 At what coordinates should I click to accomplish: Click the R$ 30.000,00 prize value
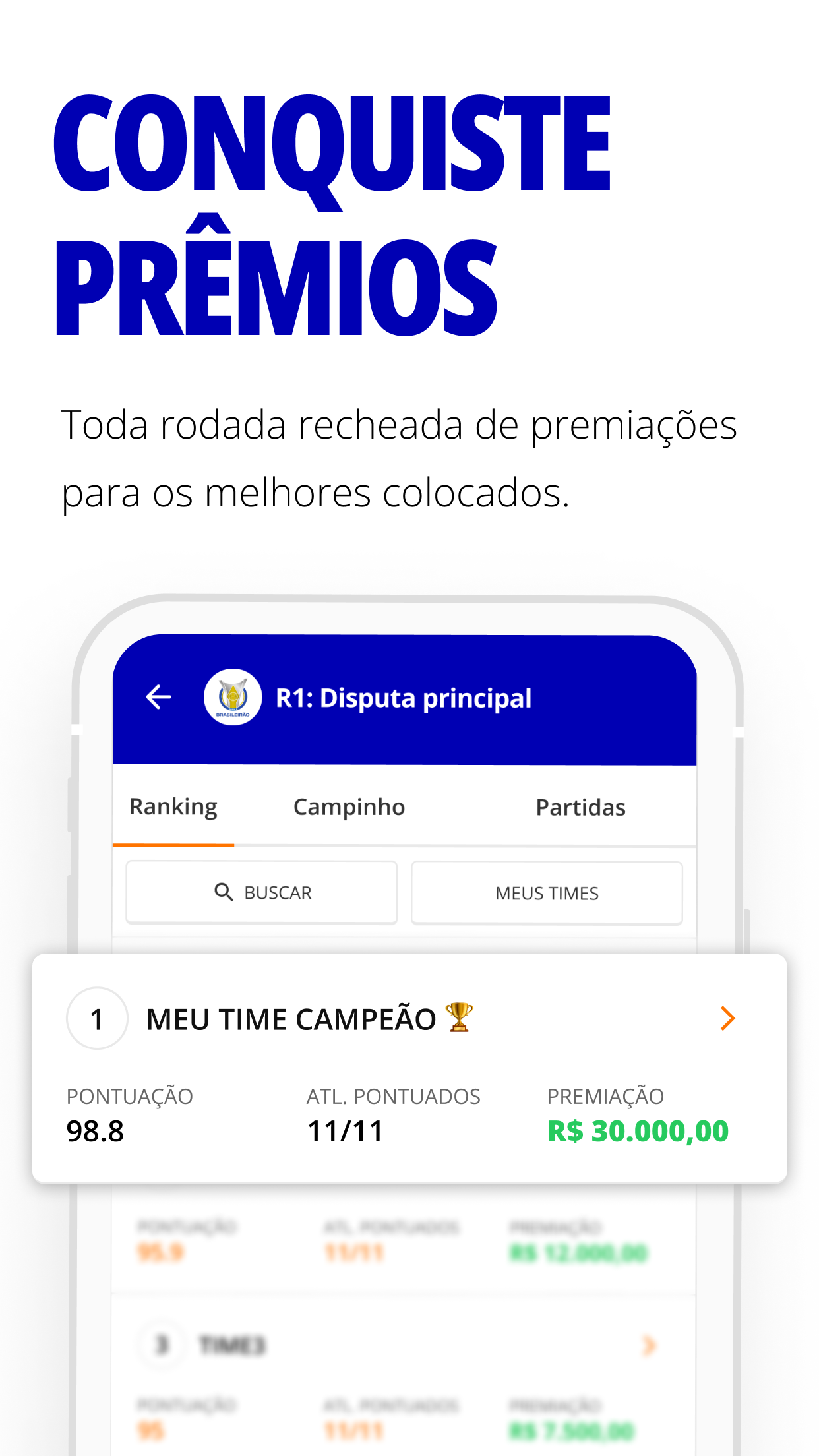click(x=638, y=1130)
